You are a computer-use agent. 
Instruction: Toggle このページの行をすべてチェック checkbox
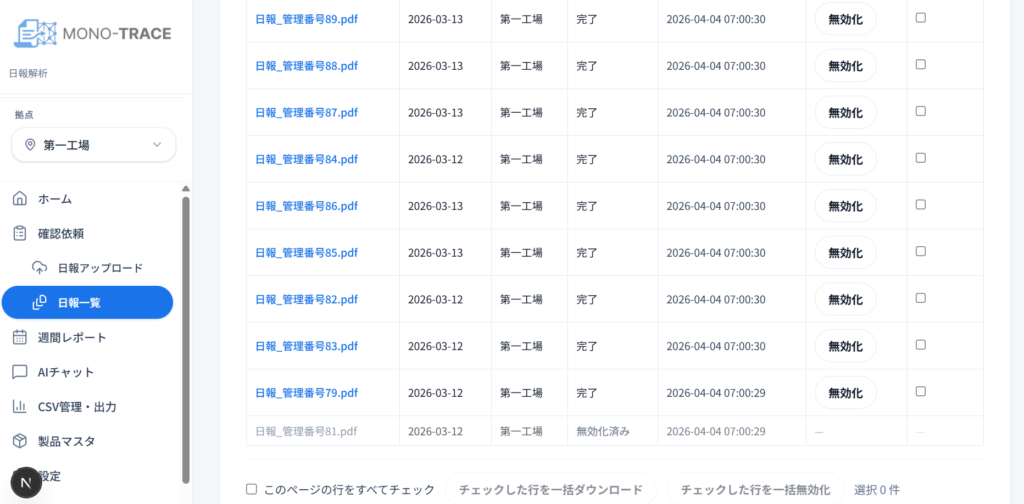[251, 489]
